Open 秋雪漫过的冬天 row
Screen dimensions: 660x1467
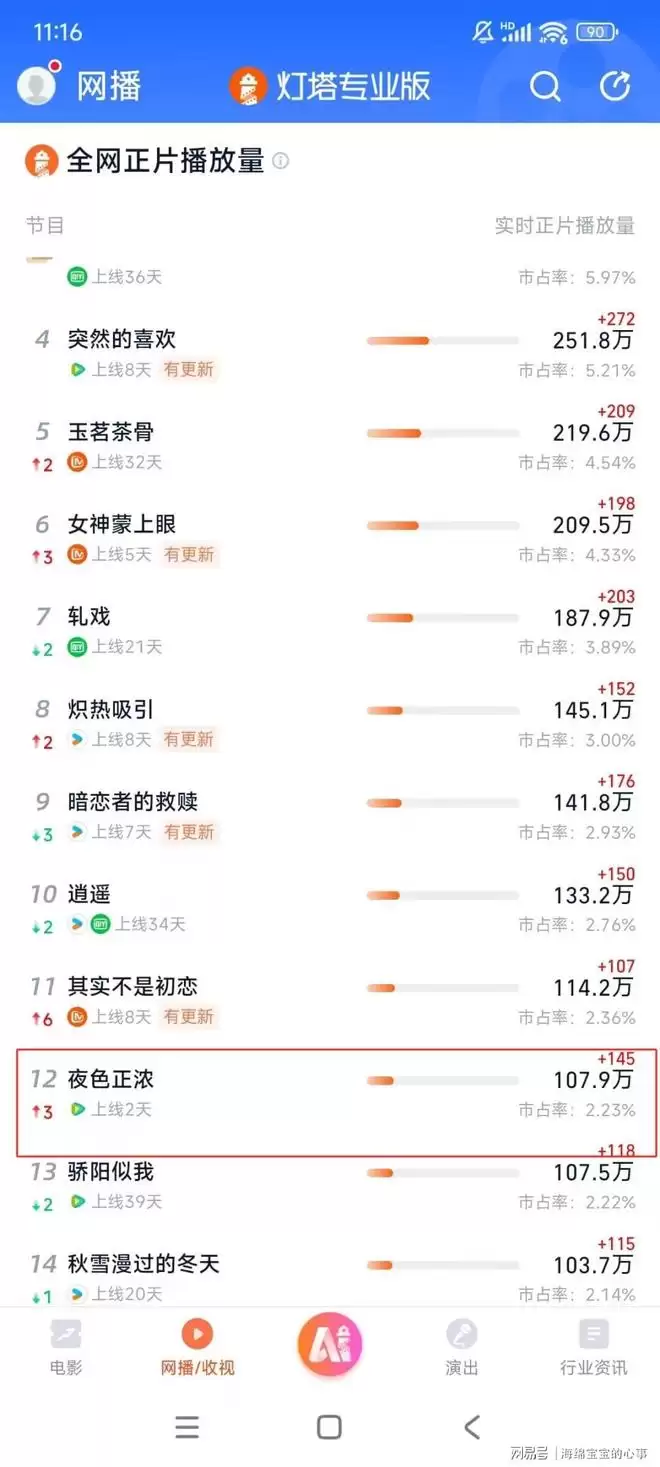tap(330, 1279)
